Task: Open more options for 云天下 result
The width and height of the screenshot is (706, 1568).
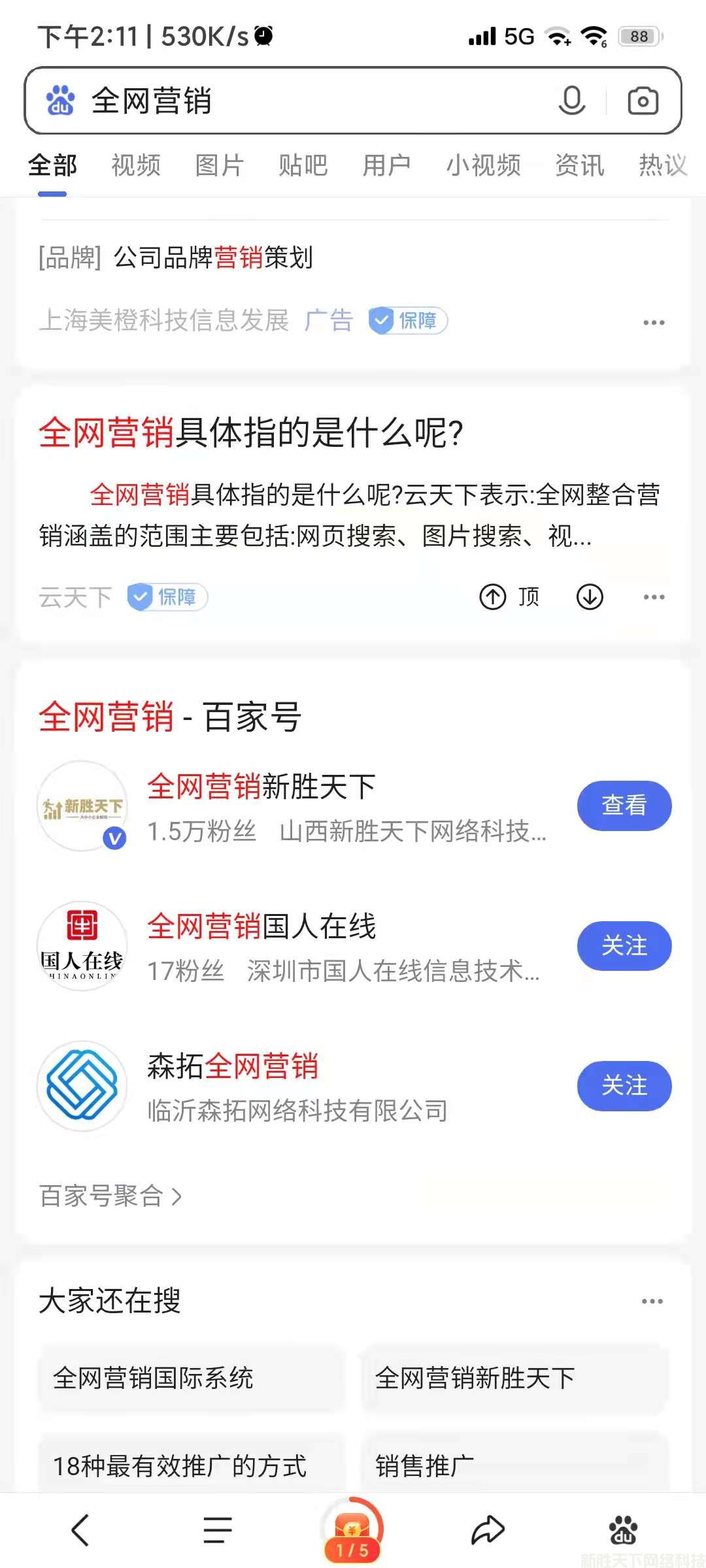Action: point(654,596)
